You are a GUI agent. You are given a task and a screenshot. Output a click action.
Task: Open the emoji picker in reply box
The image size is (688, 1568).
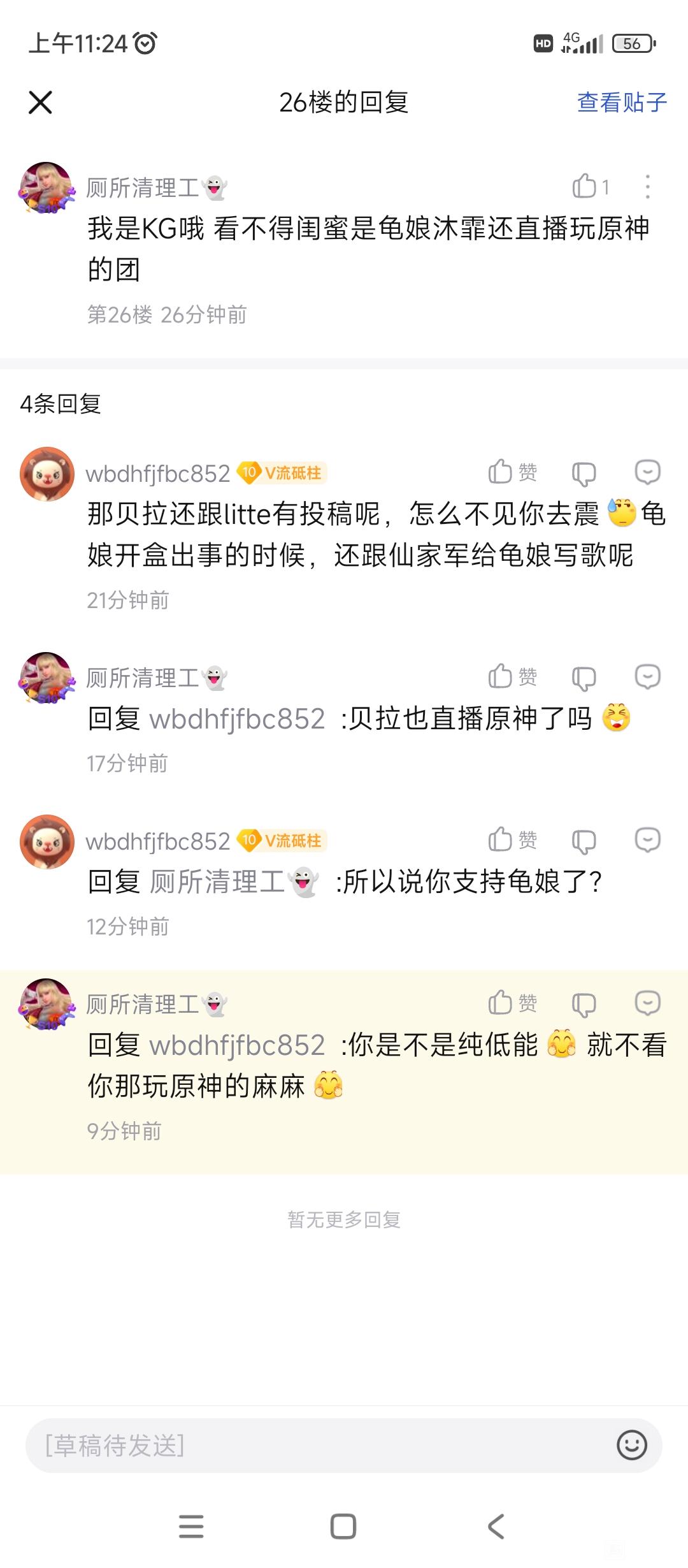631,1445
